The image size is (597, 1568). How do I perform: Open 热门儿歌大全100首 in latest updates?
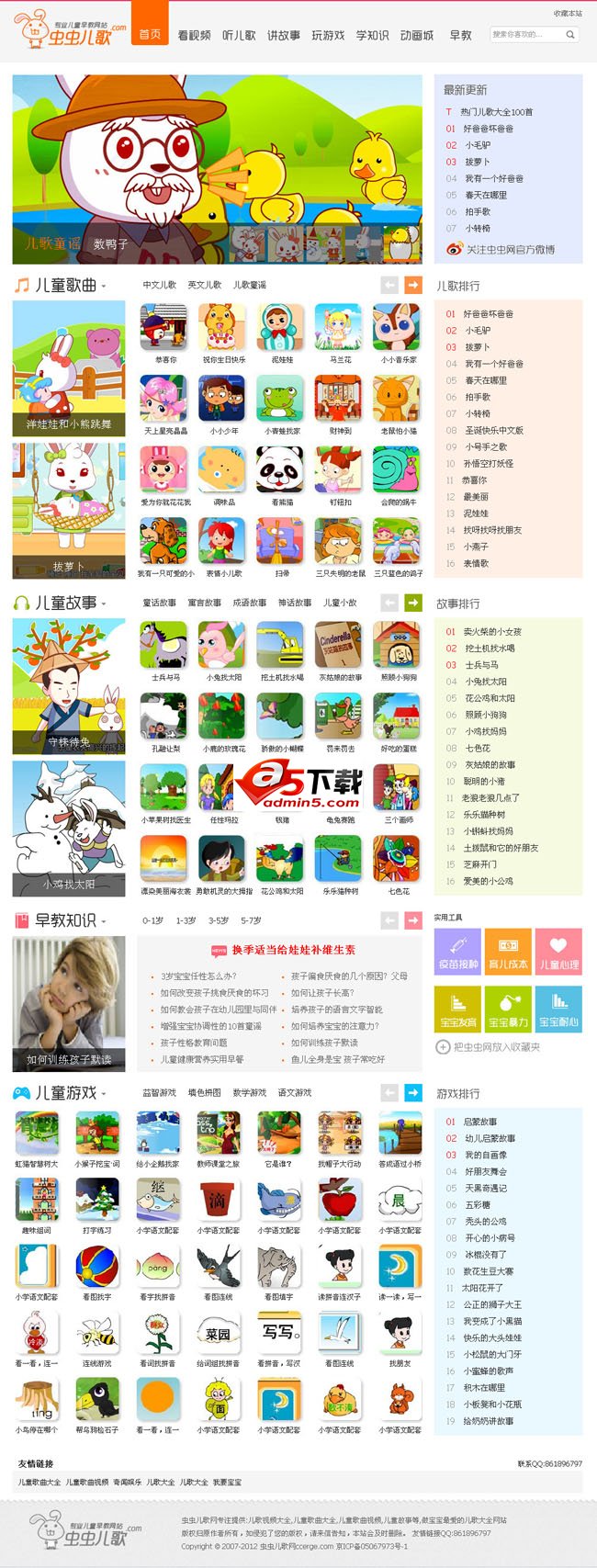pos(496,112)
